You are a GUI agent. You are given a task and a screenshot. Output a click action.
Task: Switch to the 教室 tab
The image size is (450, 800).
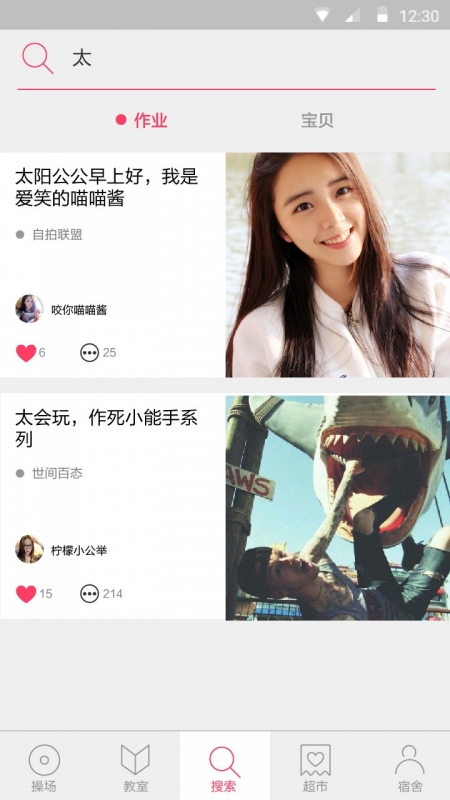click(x=135, y=767)
